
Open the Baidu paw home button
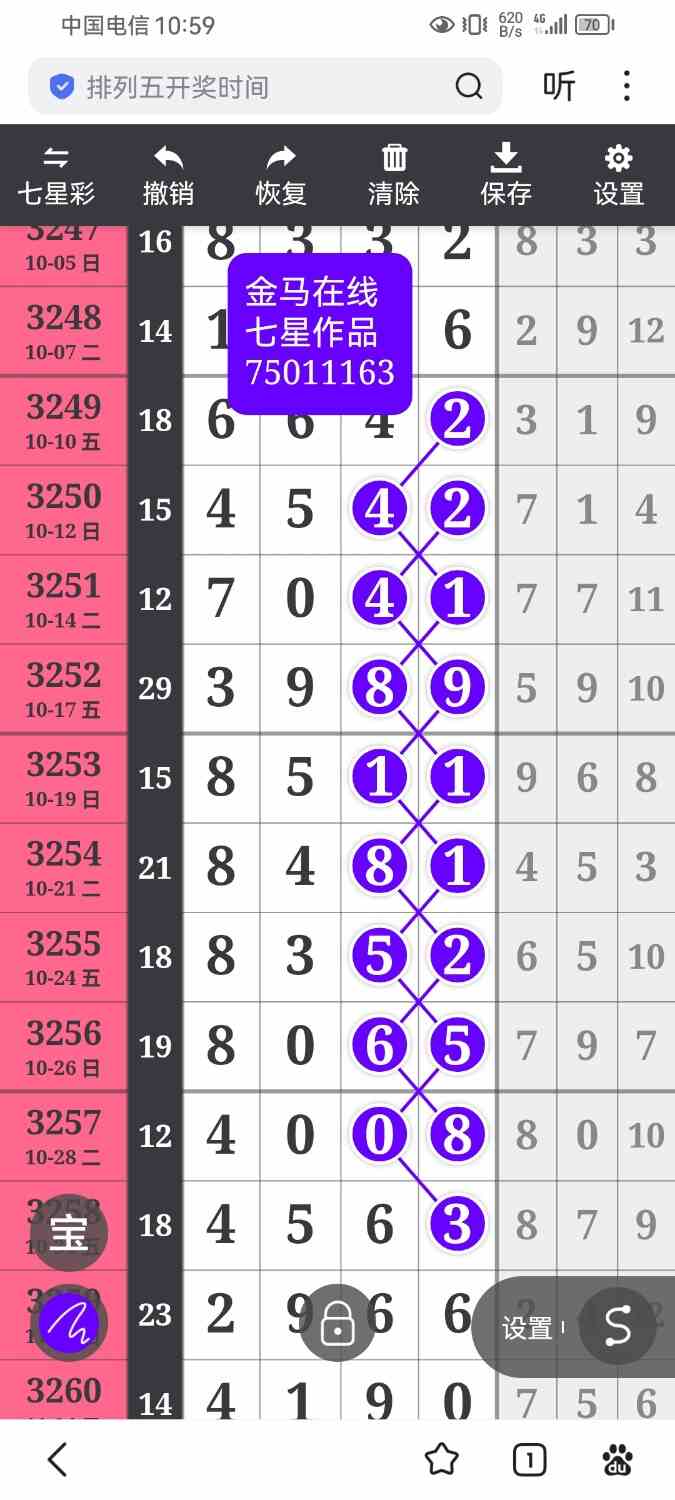(617, 1460)
